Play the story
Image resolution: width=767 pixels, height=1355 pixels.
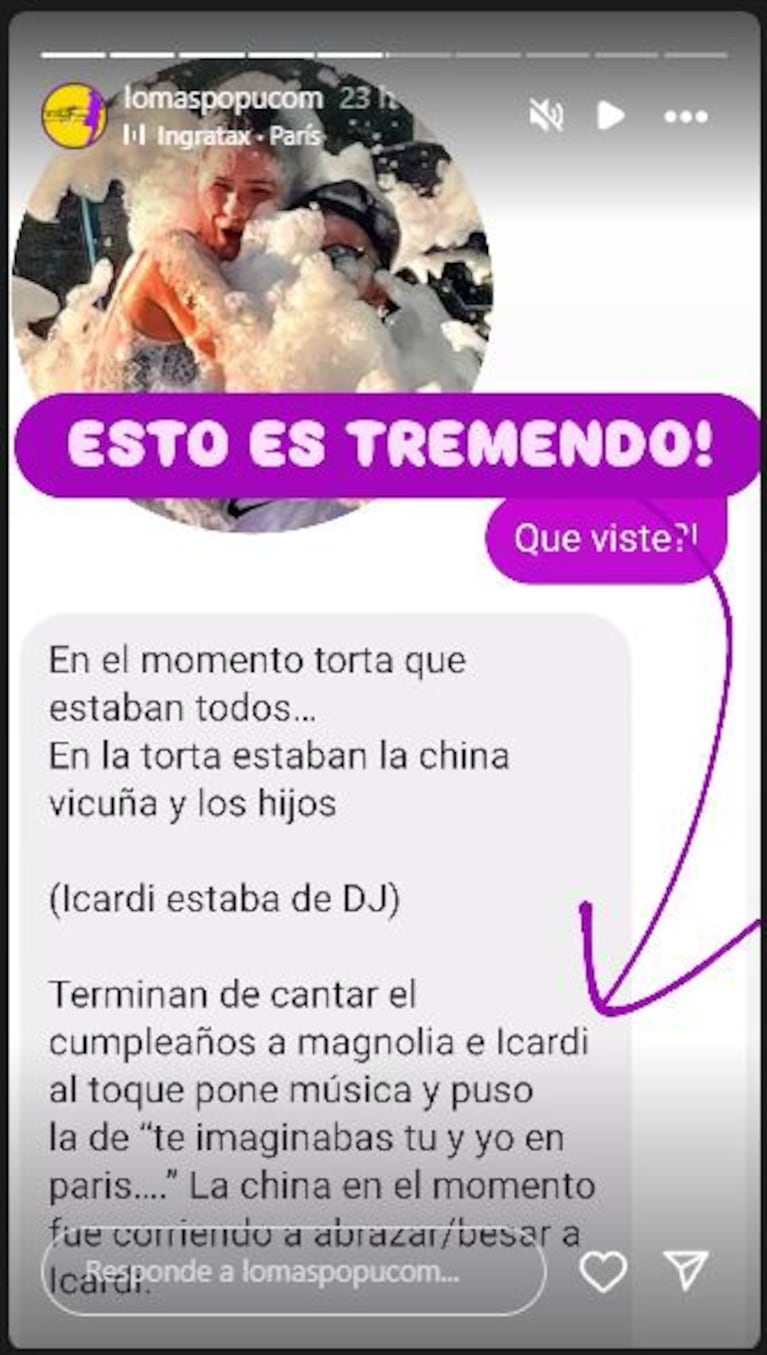click(x=611, y=116)
